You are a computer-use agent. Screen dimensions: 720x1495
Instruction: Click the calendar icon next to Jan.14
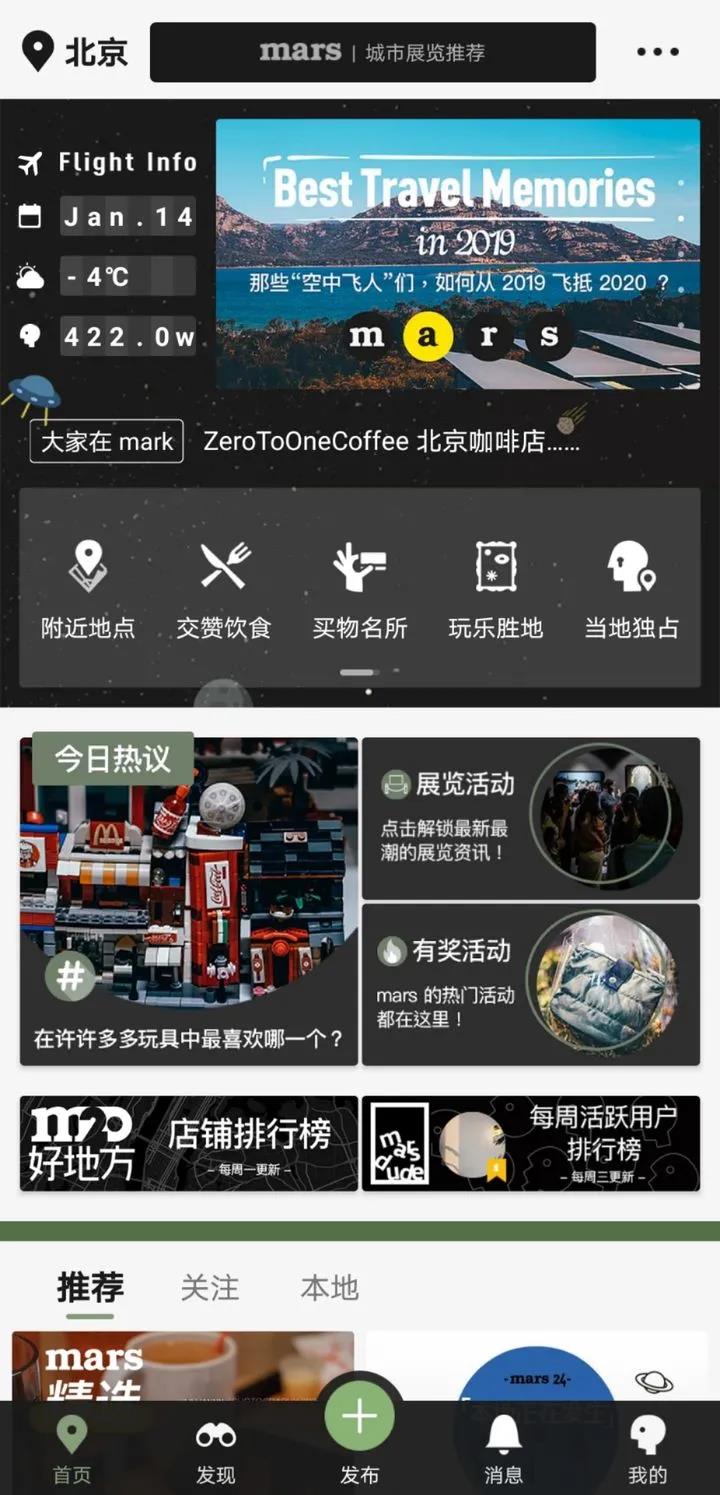pos(31,217)
